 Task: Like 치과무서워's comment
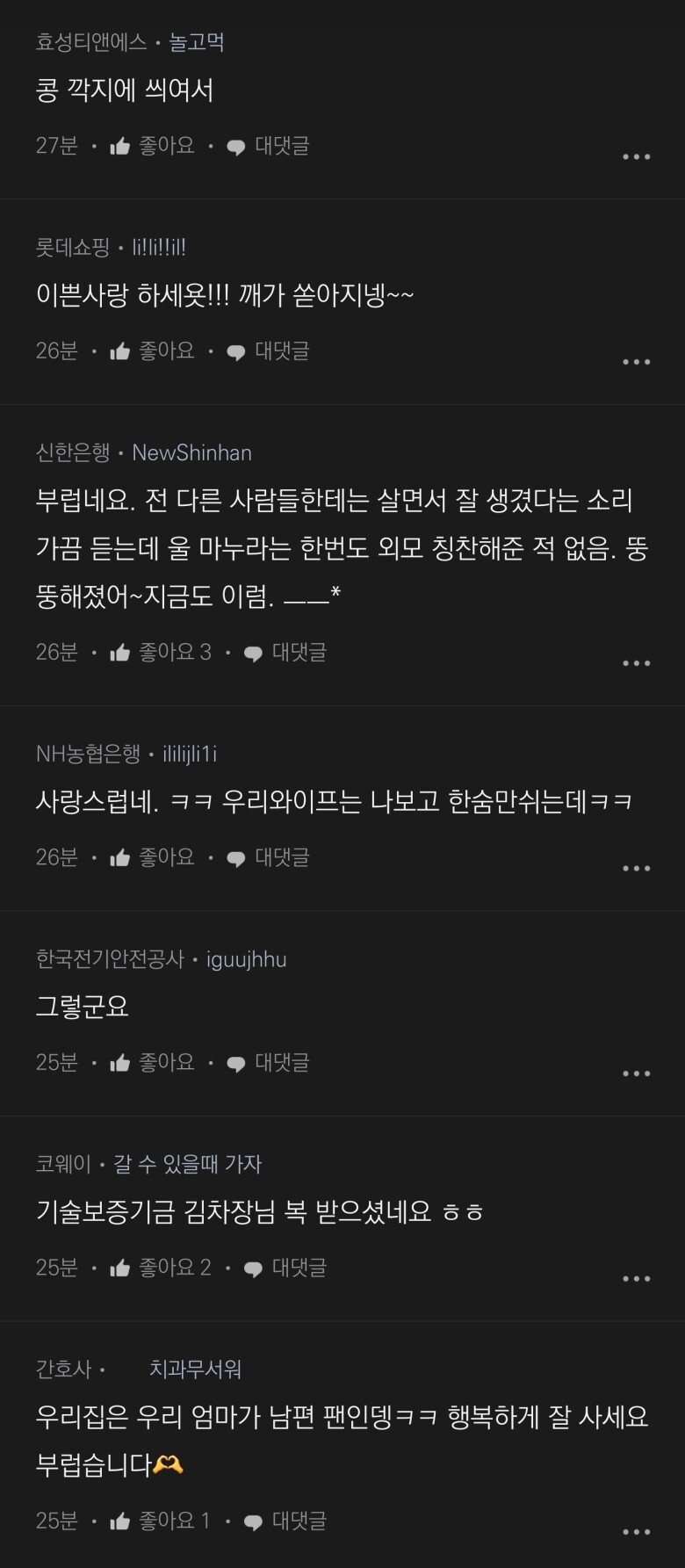[x=160, y=1521]
